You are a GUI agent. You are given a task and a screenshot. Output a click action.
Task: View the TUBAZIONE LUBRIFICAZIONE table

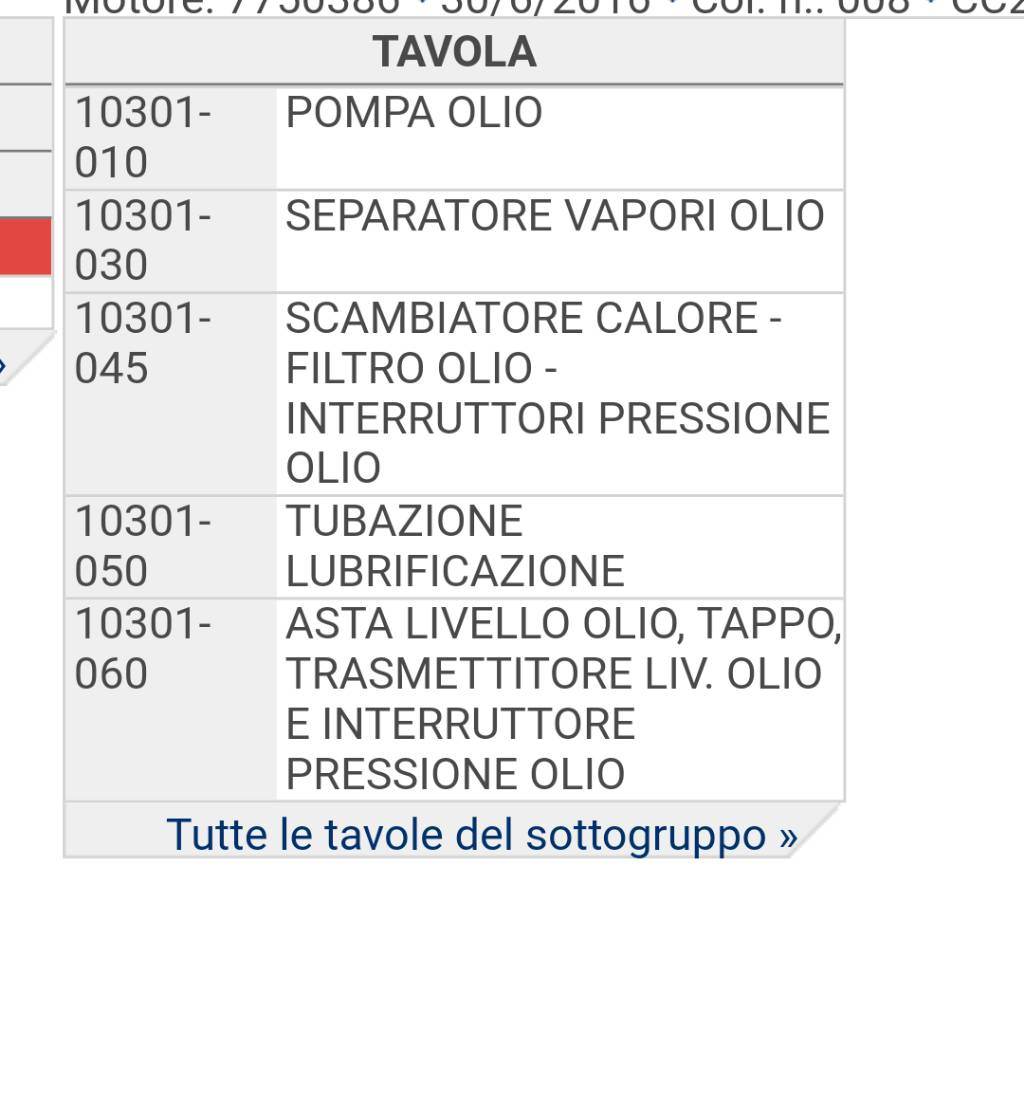click(x=455, y=546)
